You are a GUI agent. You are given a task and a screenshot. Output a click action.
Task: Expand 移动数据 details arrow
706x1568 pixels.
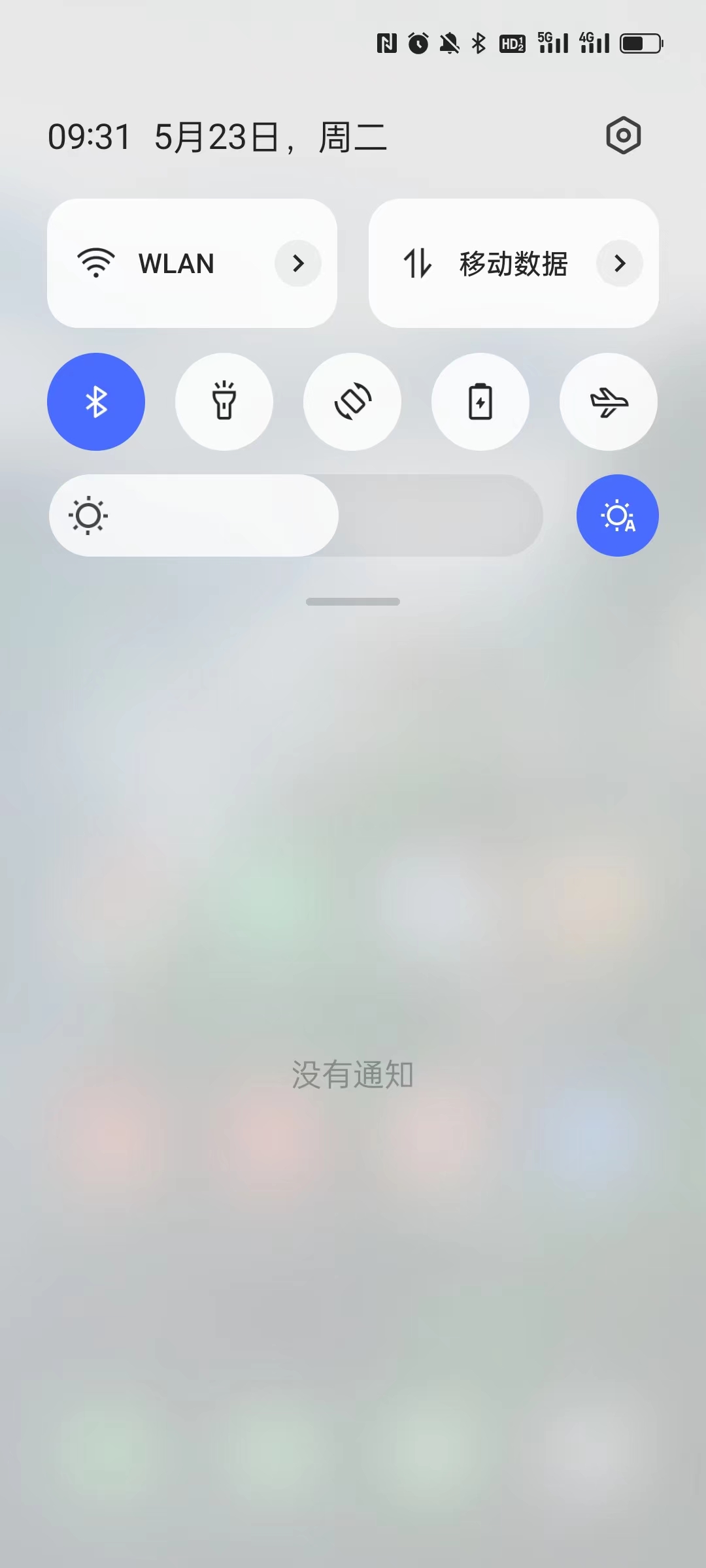[x=619, y=263]
